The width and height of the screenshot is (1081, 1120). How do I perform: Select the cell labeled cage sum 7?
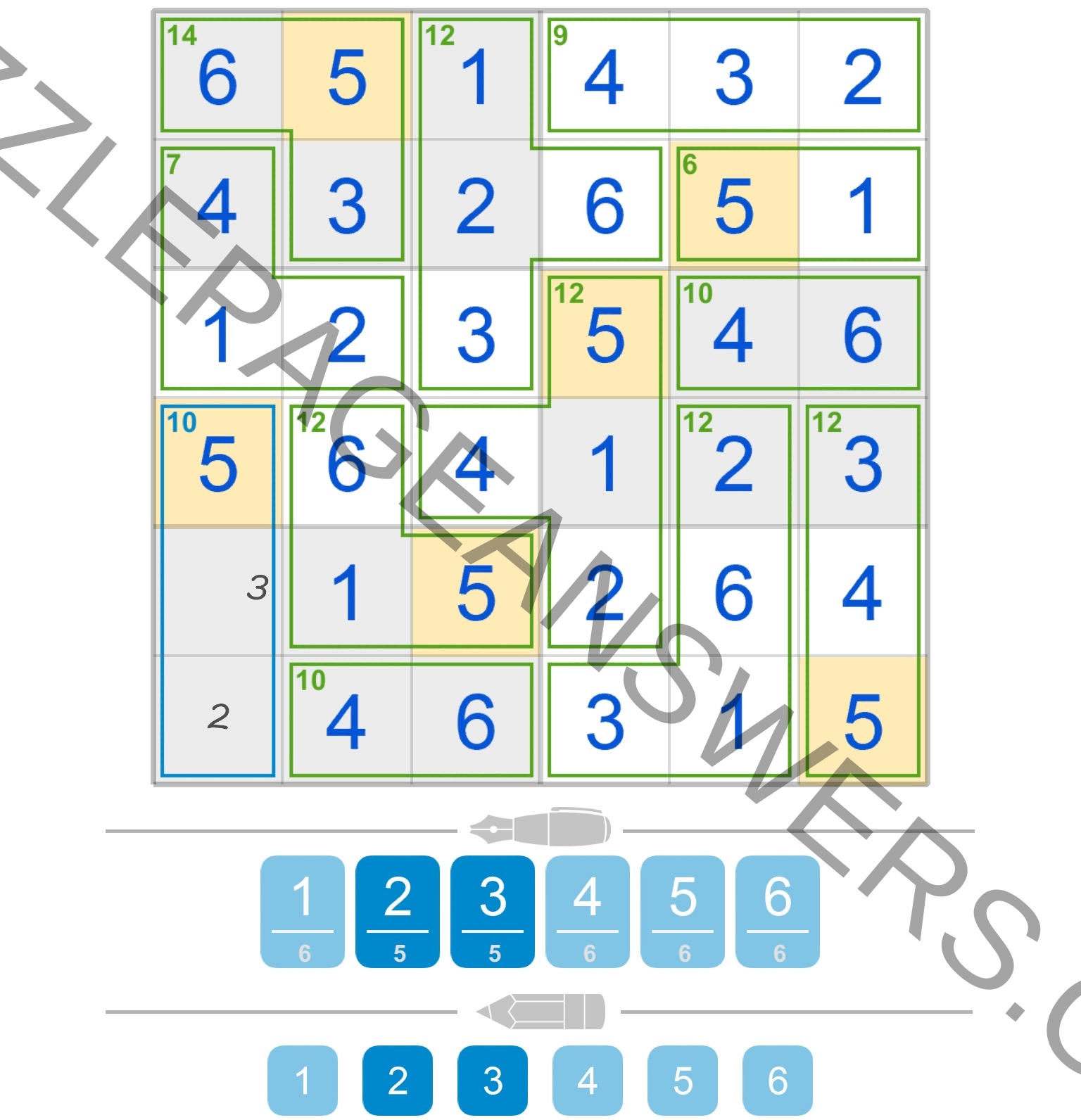tap(218, 205)
